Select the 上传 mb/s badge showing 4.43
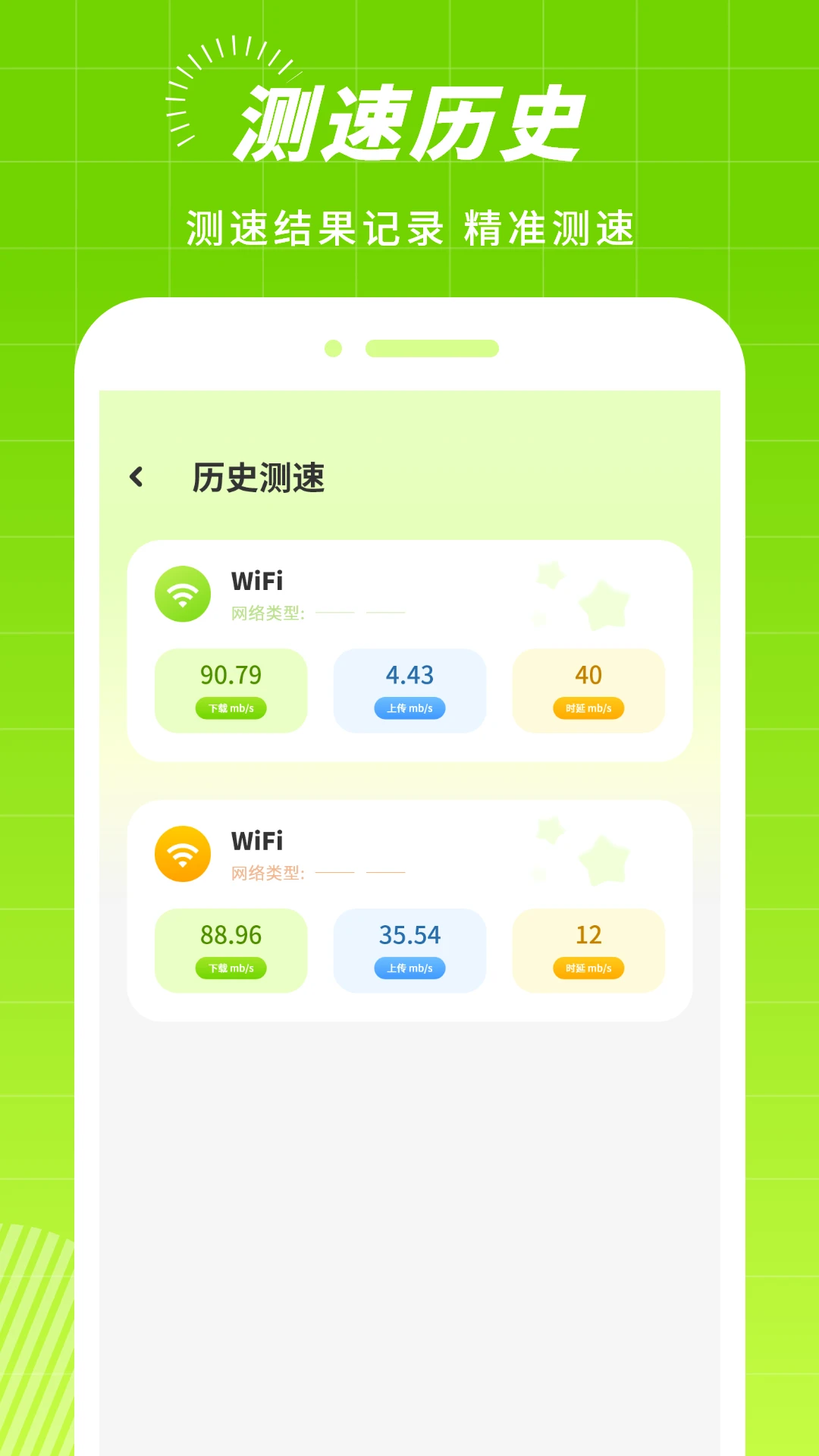The height and width of the screenshot is (1456, 819). coord(409,709)
